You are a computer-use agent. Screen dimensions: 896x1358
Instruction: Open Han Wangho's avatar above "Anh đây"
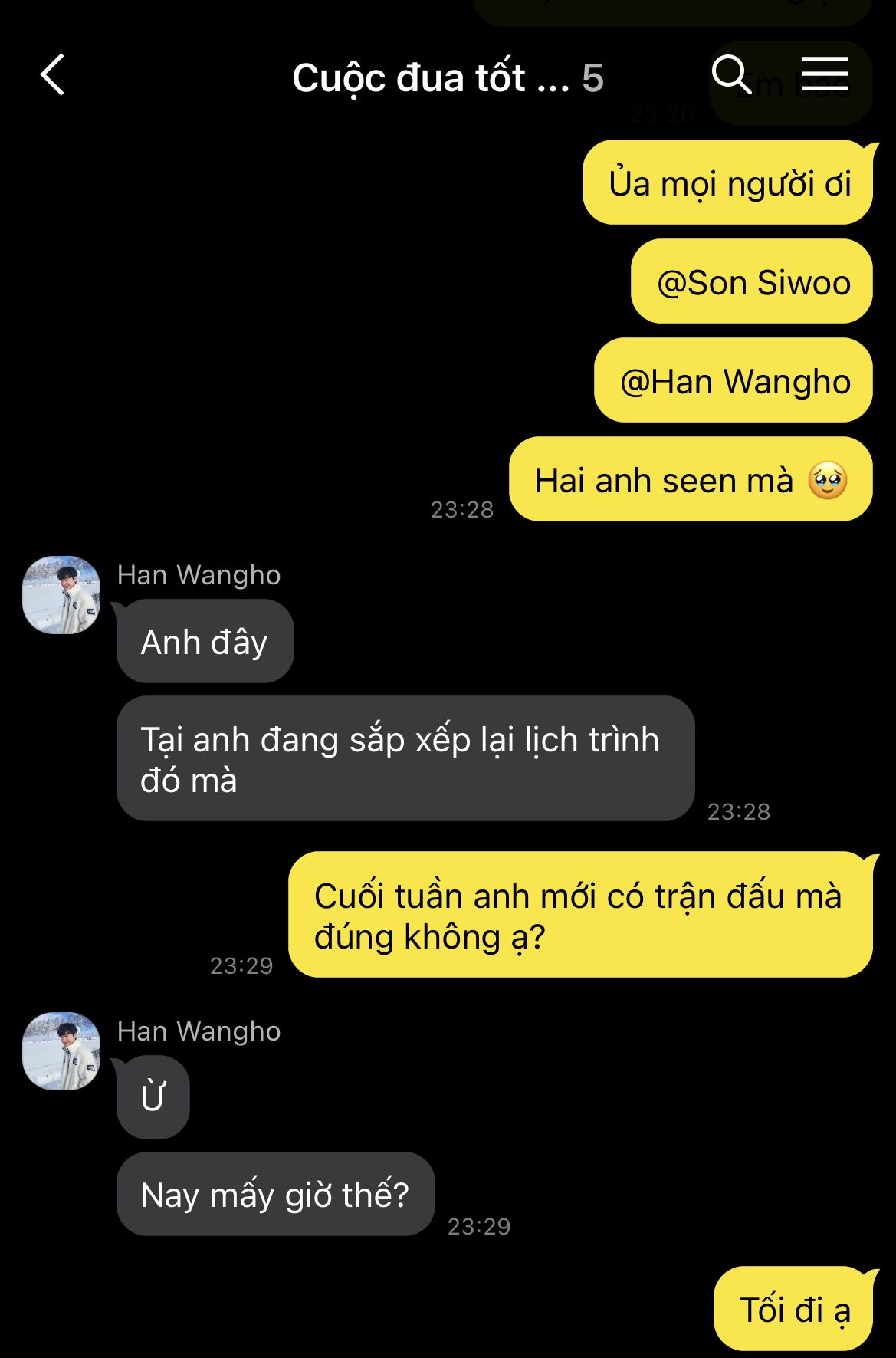click(x=61, y=595)
